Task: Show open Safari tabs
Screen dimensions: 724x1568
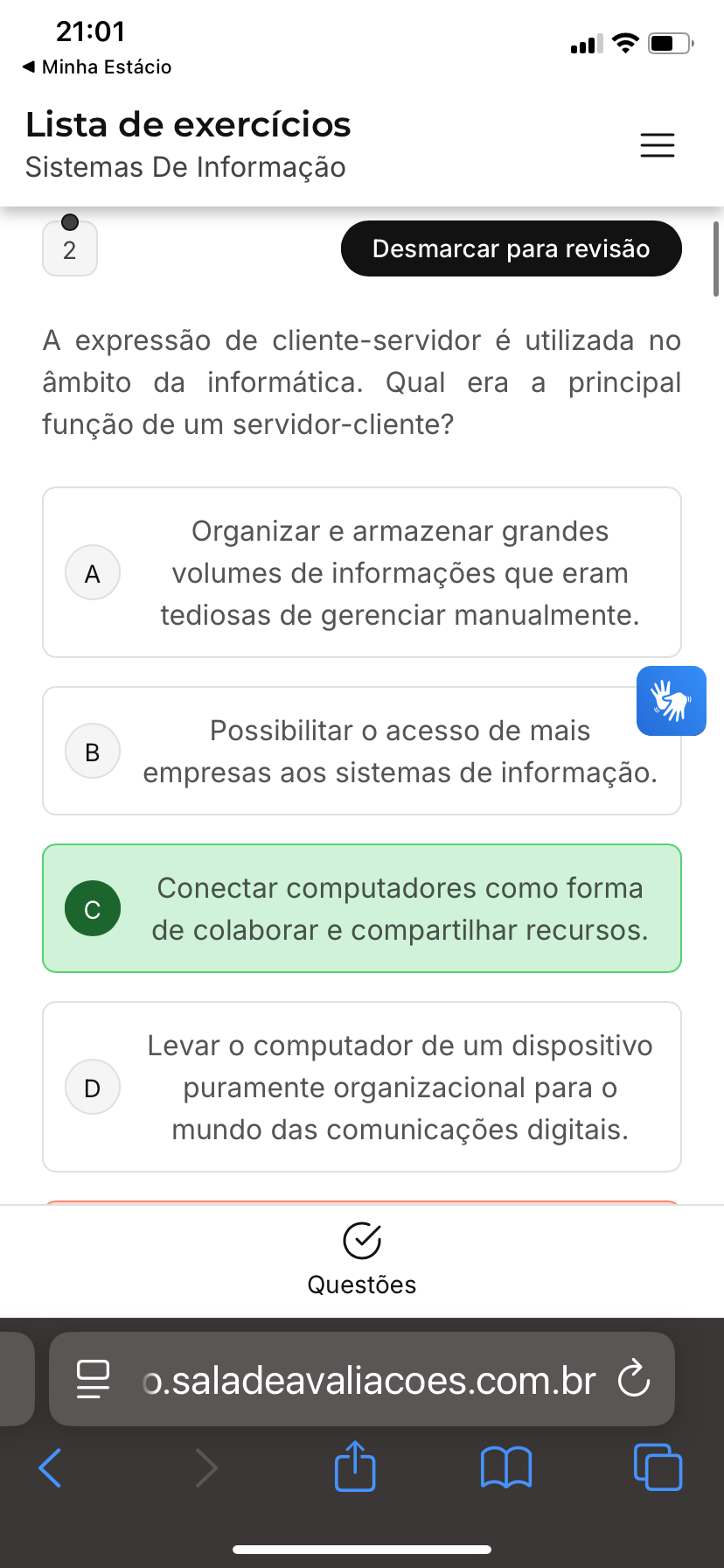Action: point(657,1467)
